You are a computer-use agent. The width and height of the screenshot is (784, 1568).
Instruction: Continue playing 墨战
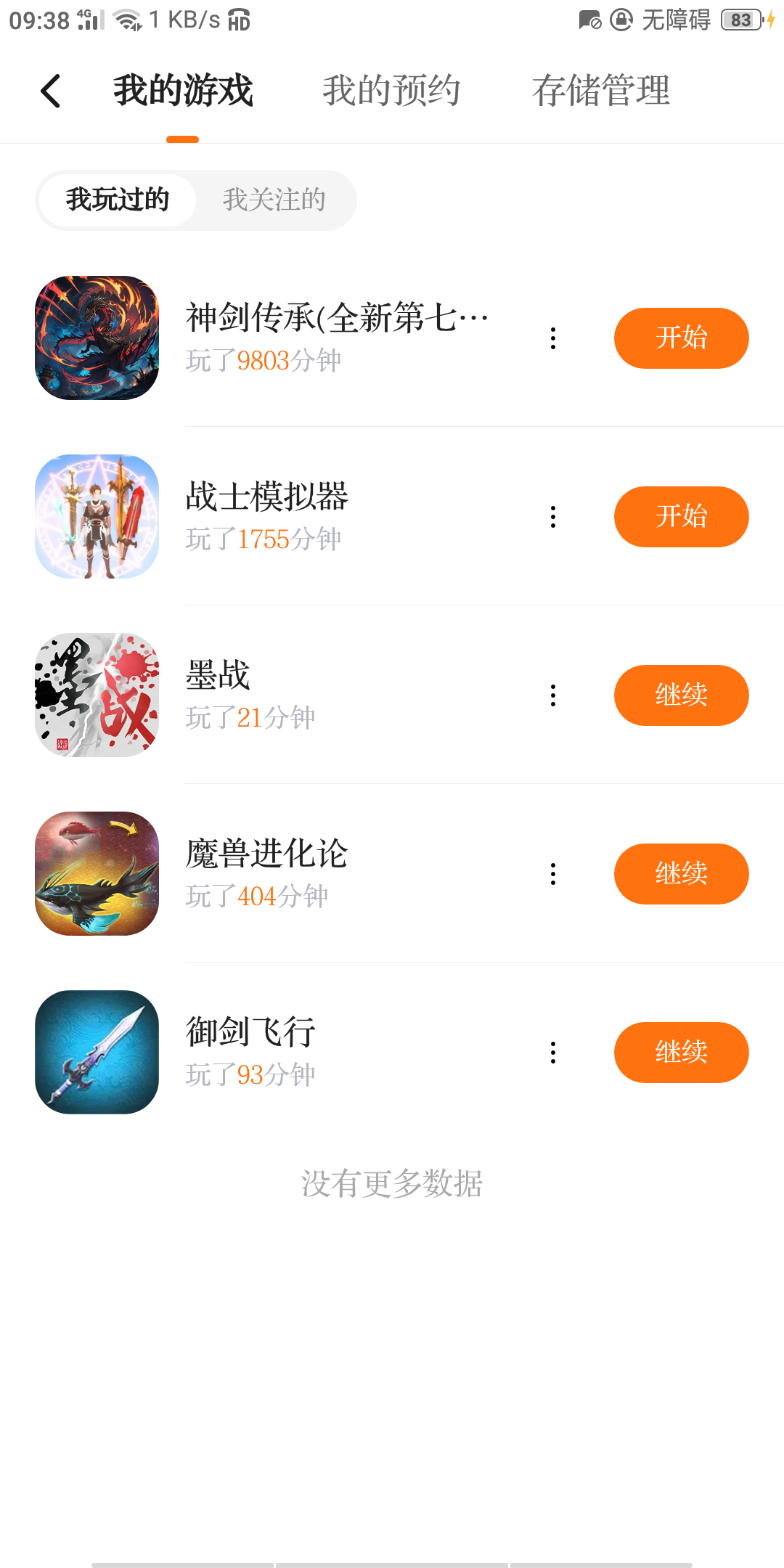click(681, 695)
